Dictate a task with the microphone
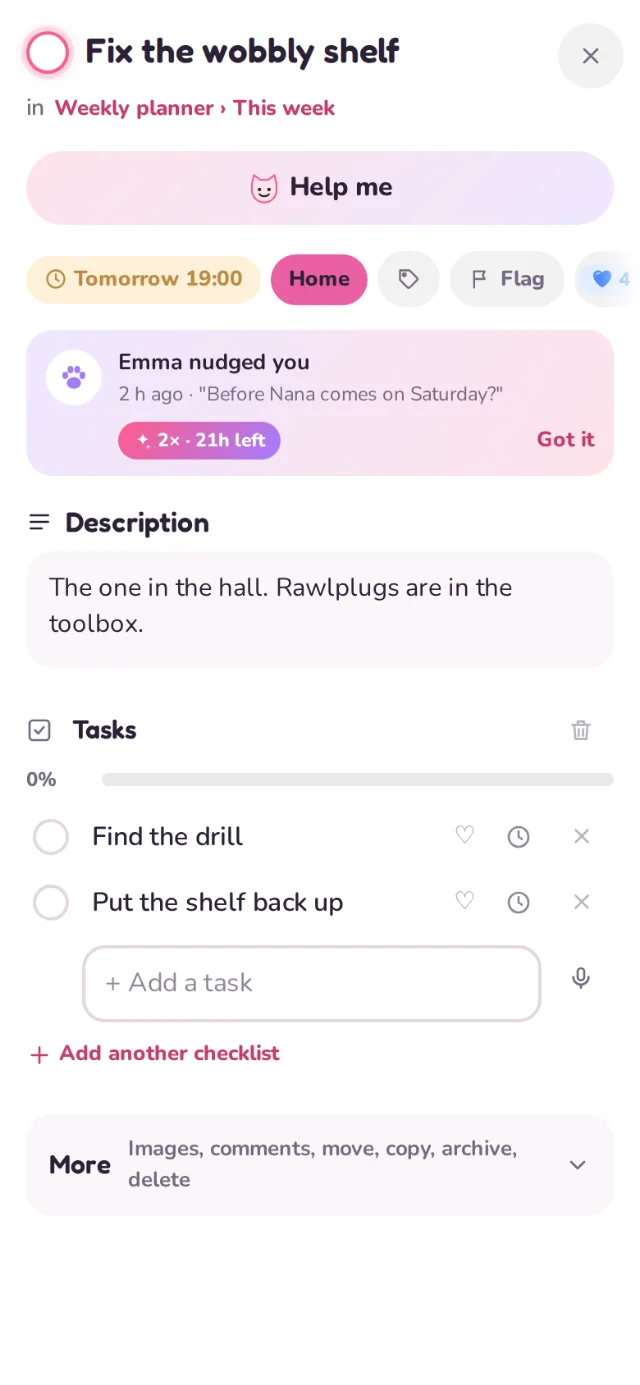Image resolution: width=640 pixels, height=1385 pixels. click(x=581, y=978)
